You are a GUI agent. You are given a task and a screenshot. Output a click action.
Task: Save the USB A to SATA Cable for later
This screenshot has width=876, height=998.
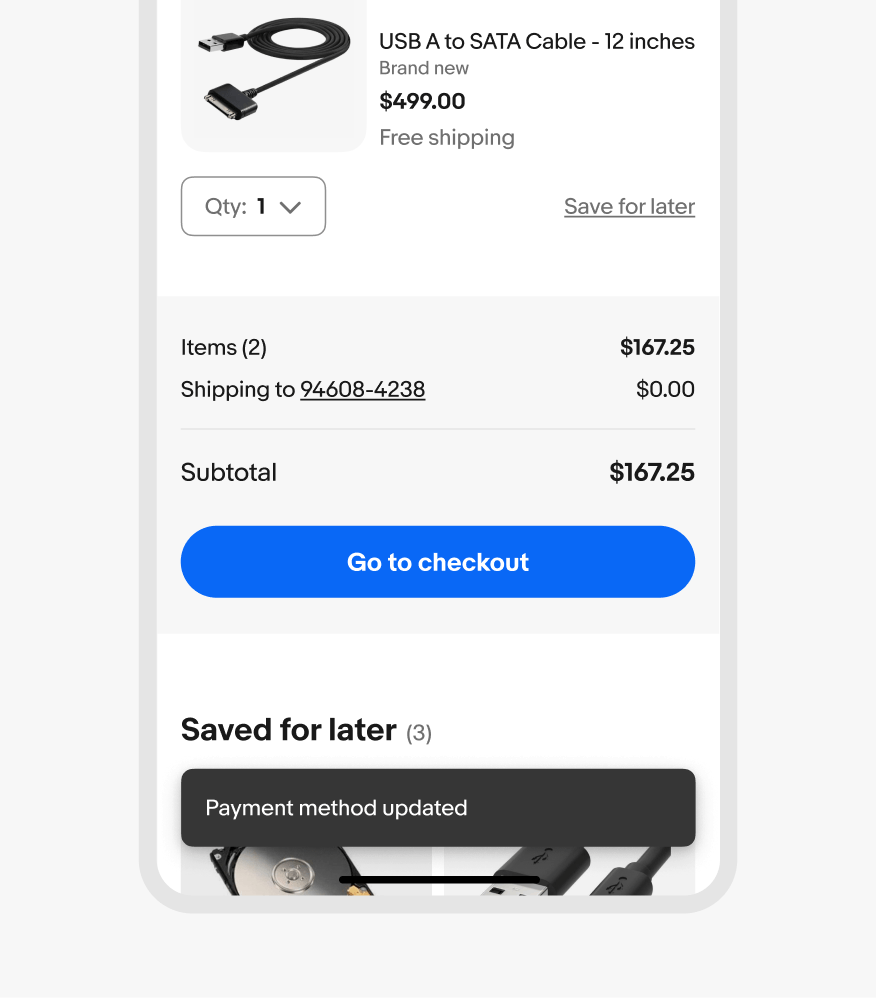point(629,206)
